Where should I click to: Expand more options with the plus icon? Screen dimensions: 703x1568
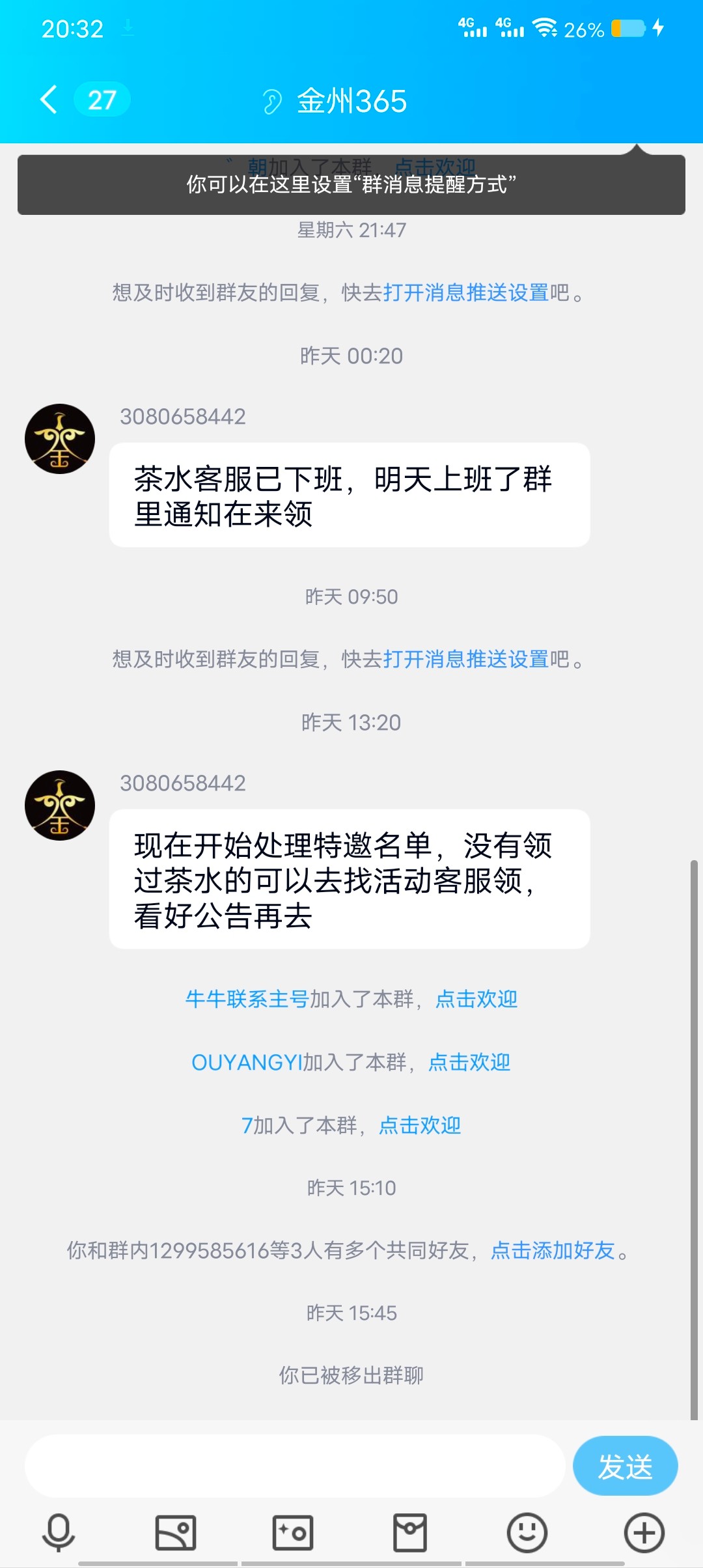pos(644,1532)
